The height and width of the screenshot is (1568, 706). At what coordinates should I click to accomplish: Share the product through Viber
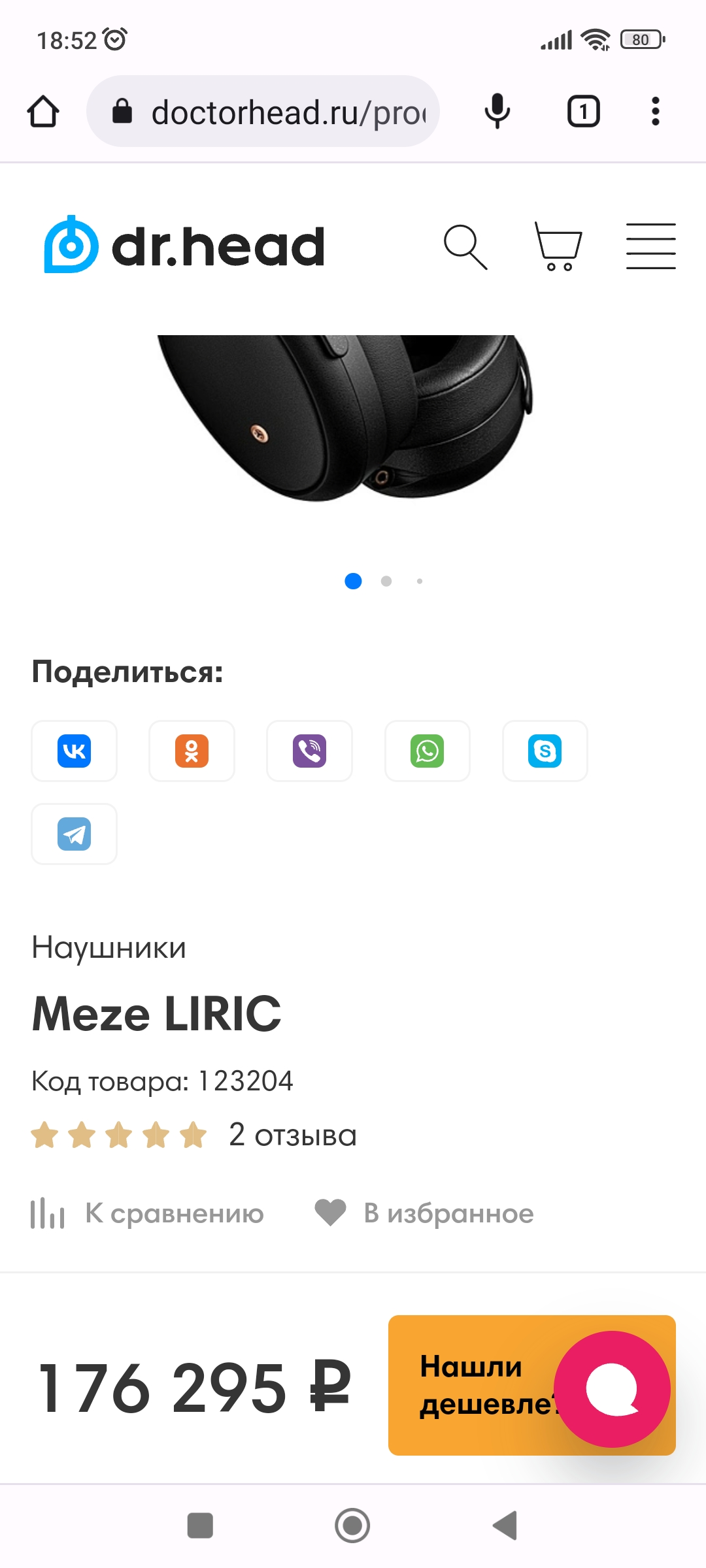(310, 751)
